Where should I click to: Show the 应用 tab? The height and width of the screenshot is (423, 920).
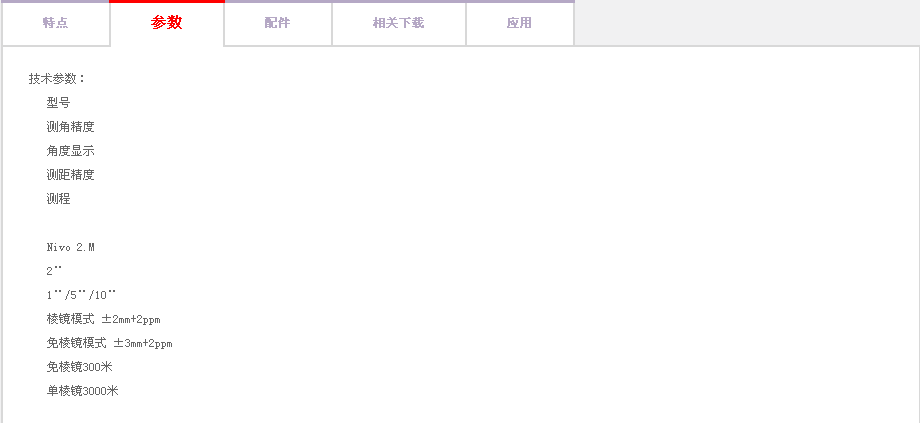(519, 23)
